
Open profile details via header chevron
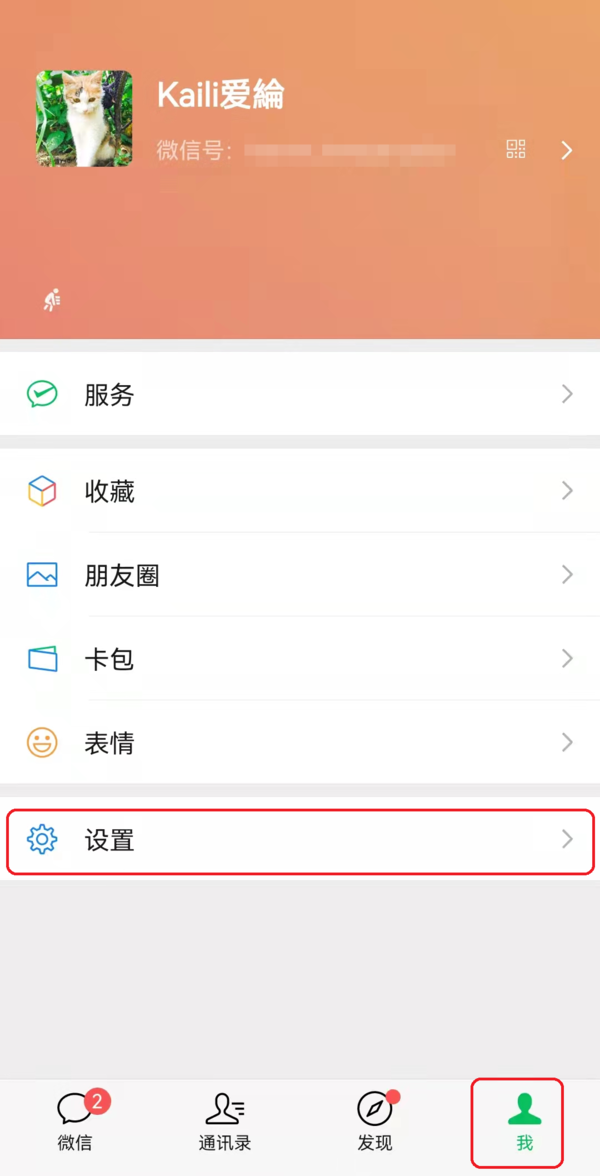(x=566, y=150)
